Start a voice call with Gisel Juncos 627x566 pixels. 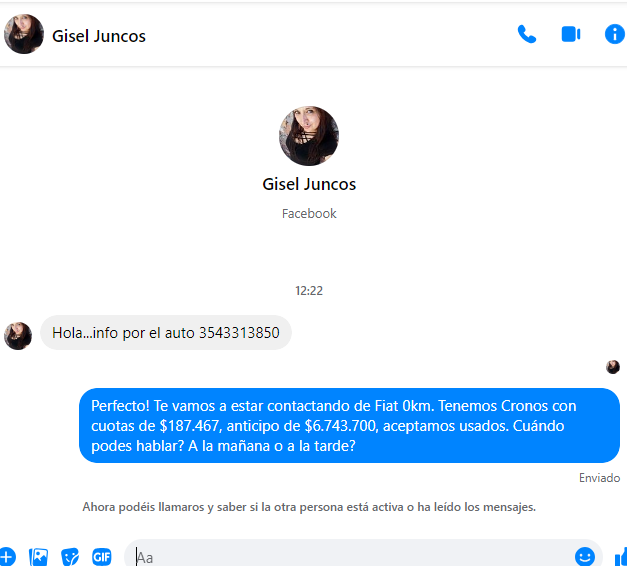coord(526,34)
